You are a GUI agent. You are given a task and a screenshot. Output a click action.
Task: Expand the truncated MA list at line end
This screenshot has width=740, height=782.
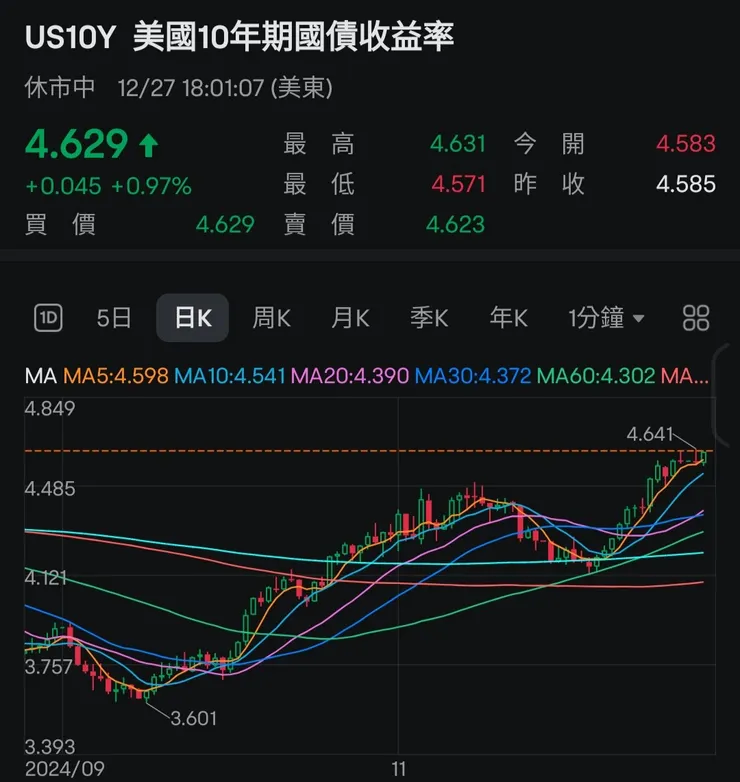(687, 377)
